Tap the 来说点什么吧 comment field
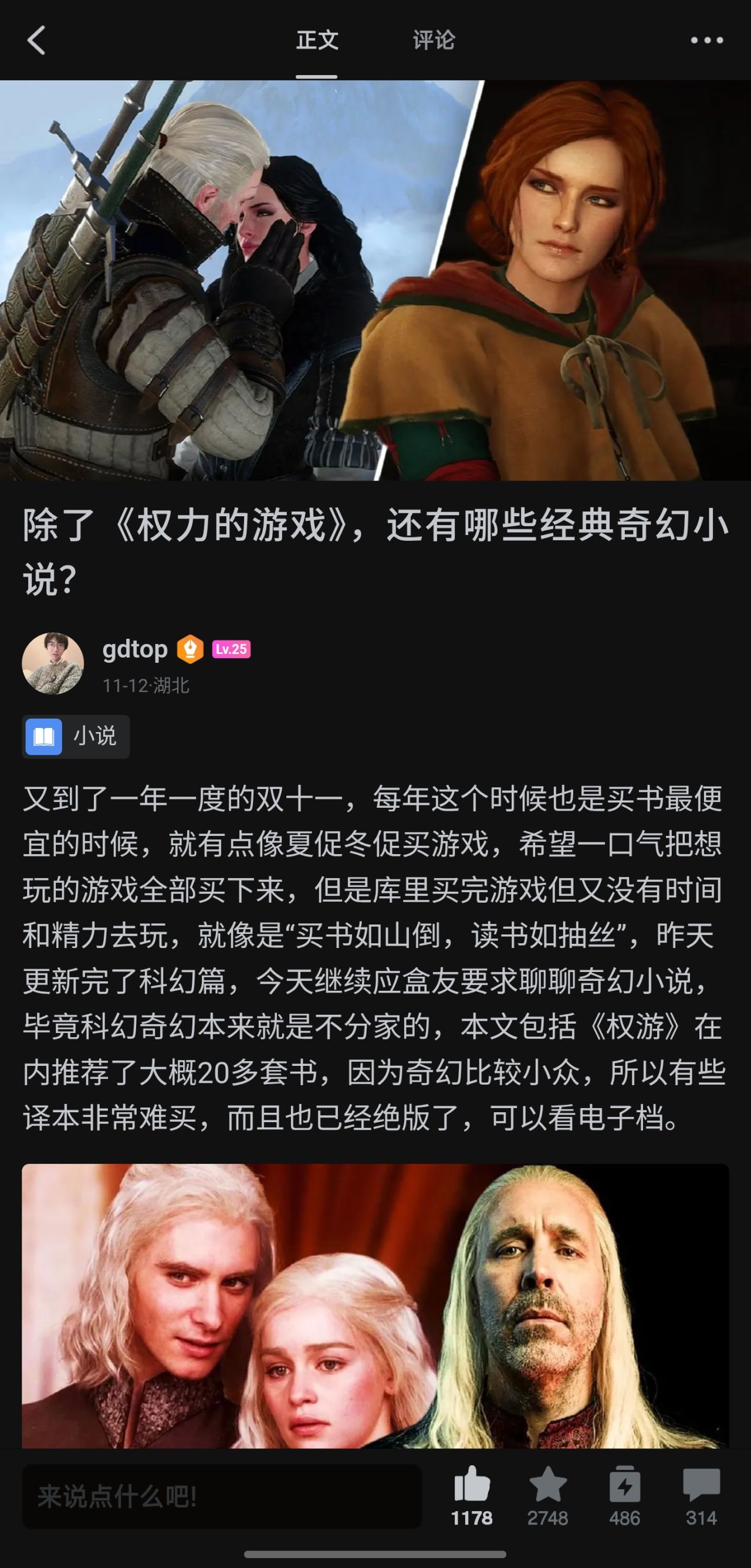This screenshot has width=751, height=1568. (x=222, y=1496)
